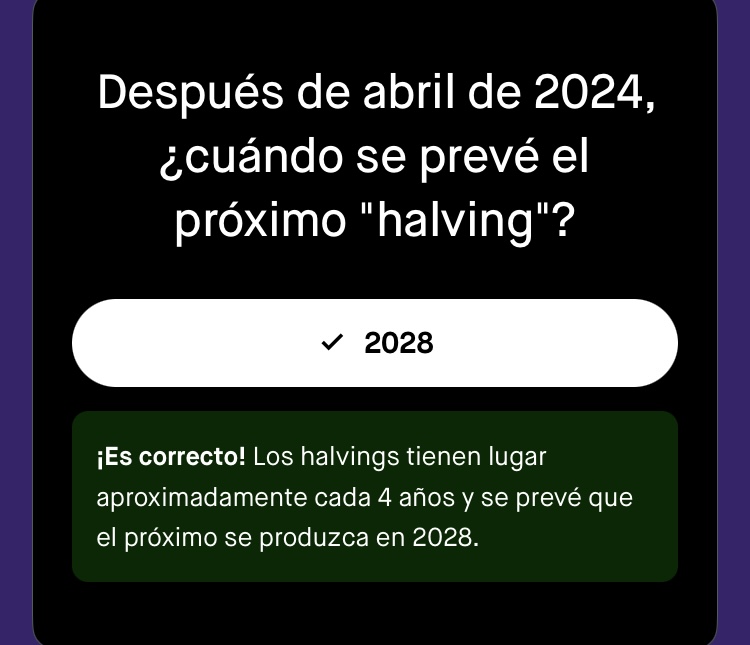Tap the selected 2028 answer option
750x645 pixels.
pos(375,343)
